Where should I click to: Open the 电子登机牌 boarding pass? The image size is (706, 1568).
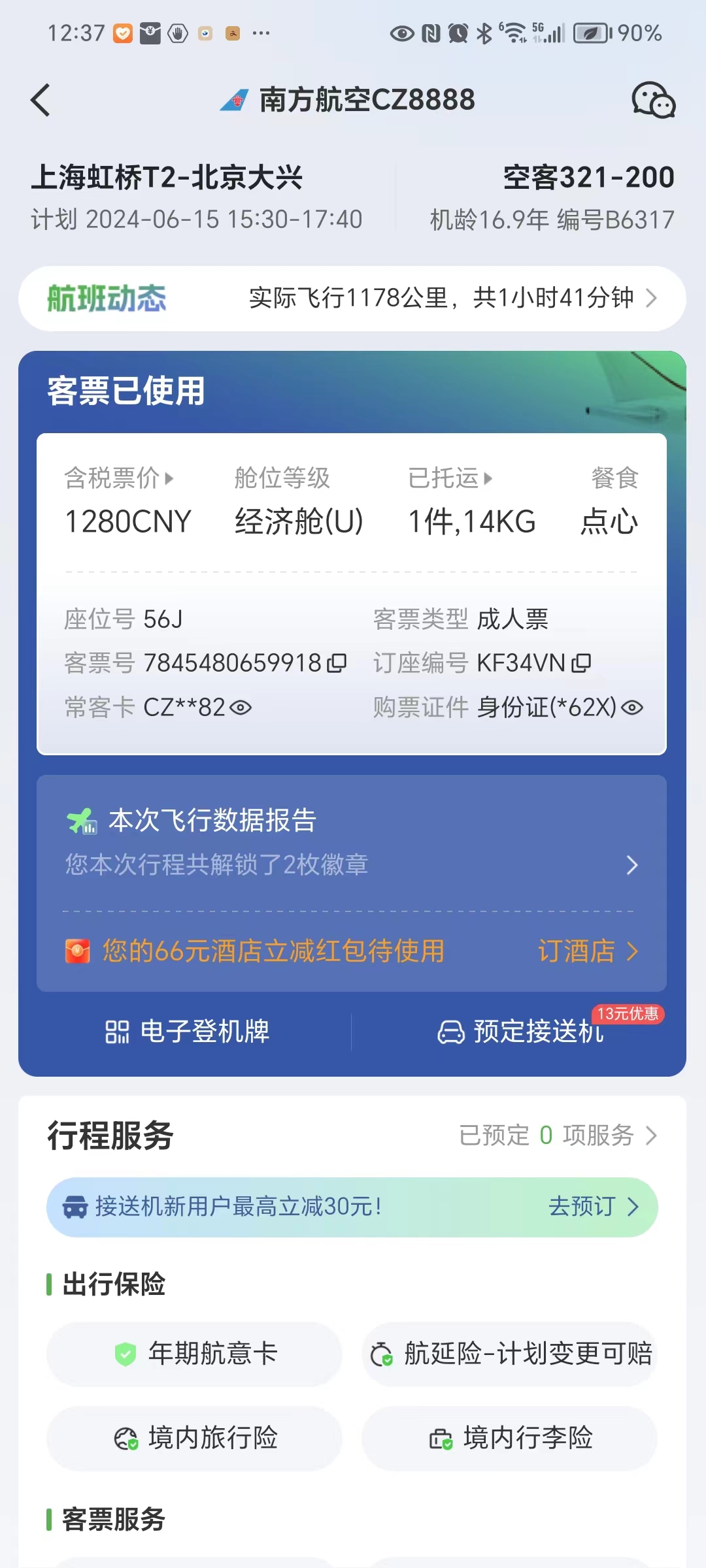click(188, 1032)
